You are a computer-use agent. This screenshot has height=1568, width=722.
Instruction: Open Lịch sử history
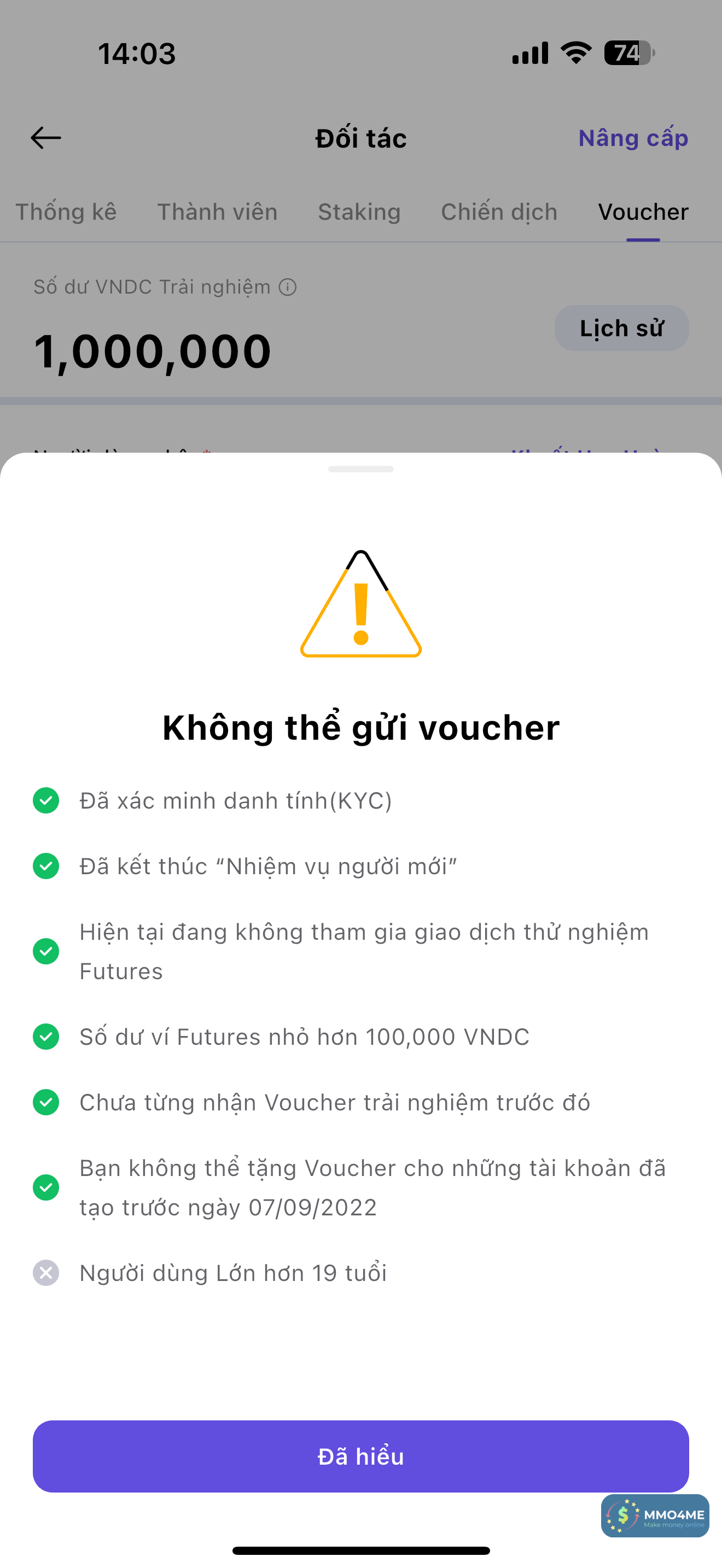click(x=621, y=328)
